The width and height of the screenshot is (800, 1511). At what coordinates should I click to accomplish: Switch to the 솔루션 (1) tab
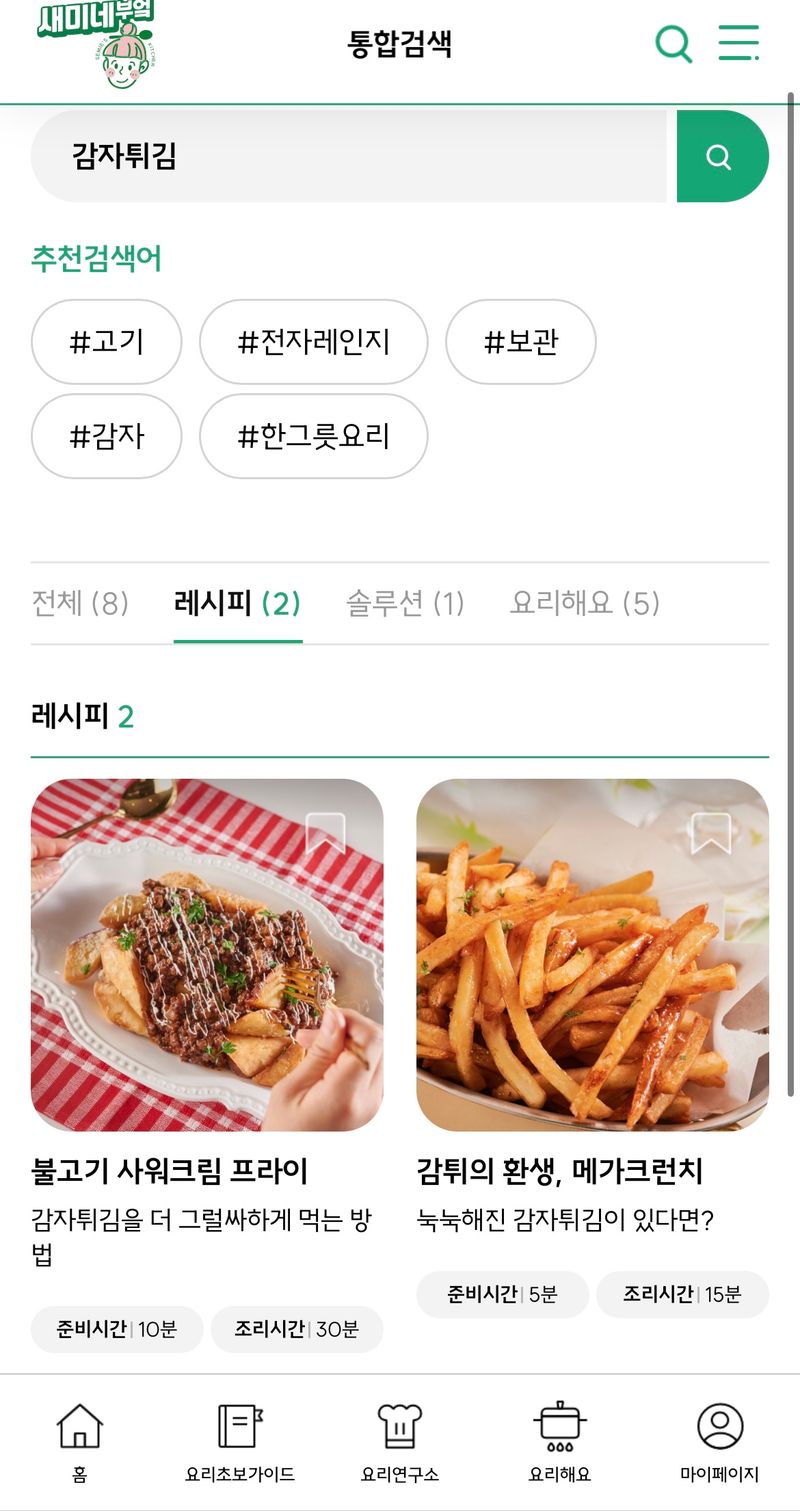[405, 604]
